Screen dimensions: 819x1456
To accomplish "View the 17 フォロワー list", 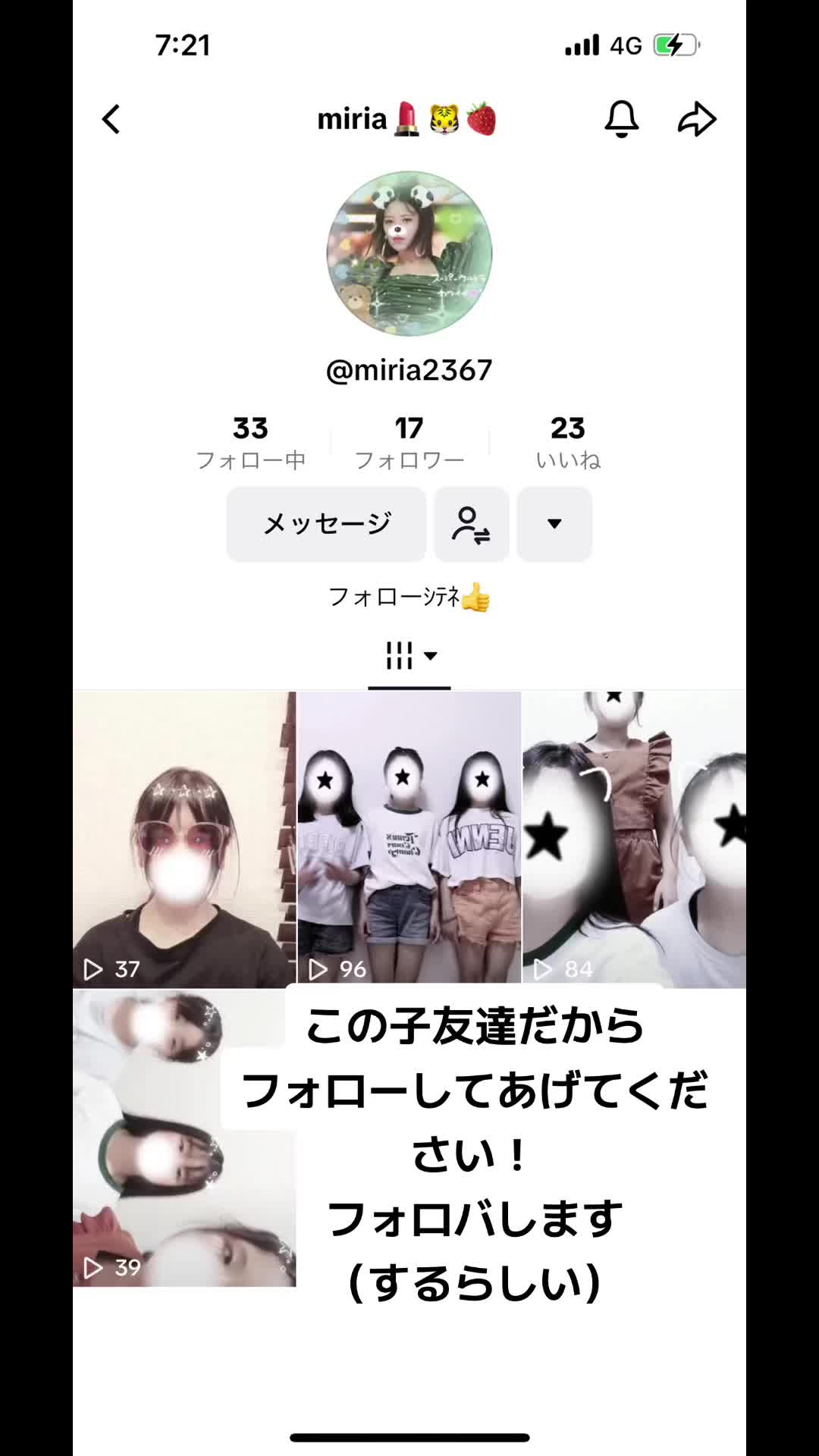I will [409, 442].
